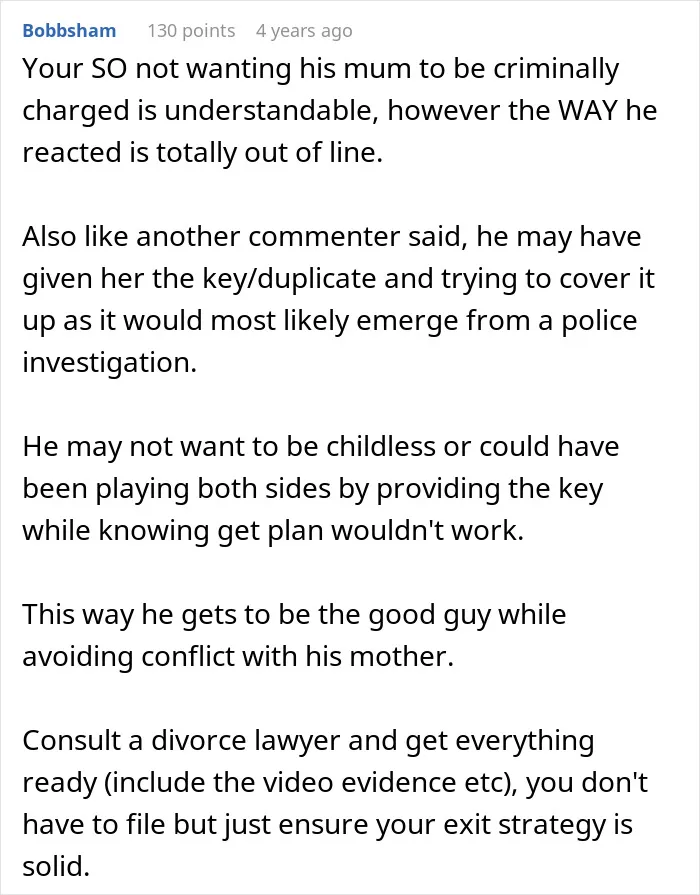Open Bobbsham's user profile
This screenshot has height=895, width=700.
(69, 30)
